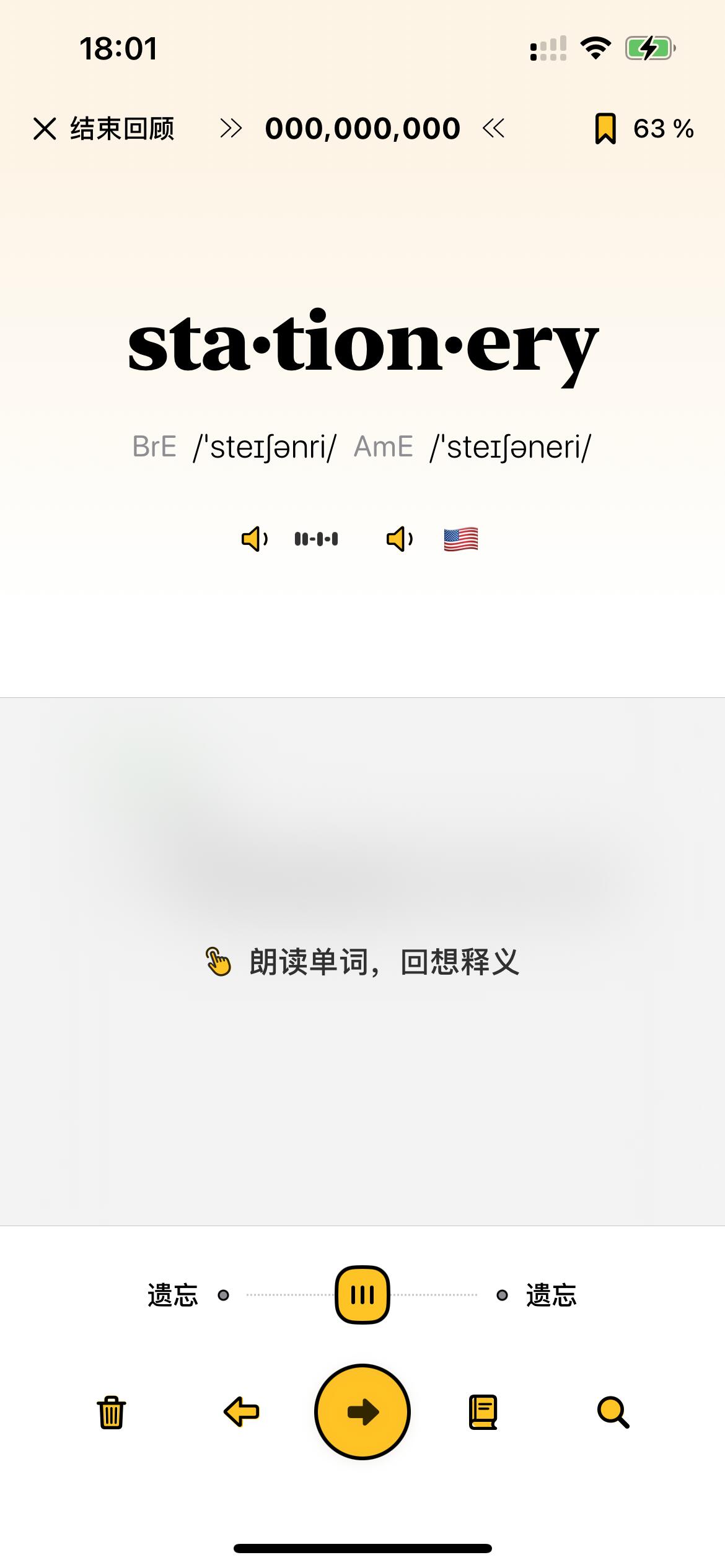This screenshot has height=1568, width=725.
Task: Advance to the next word
Action: (362, 1412)
